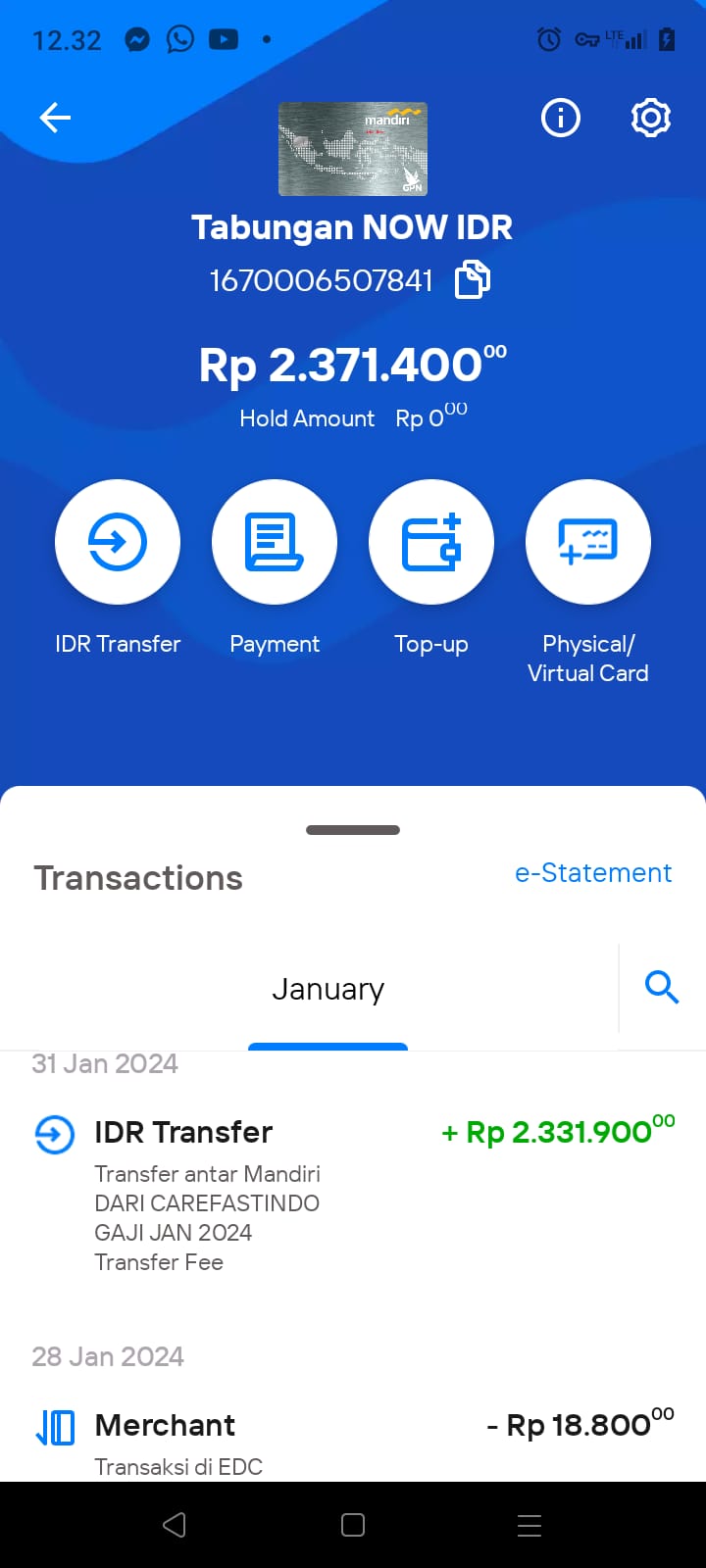The height and width of the screenshot is (1568, 706).
Task: Open the Merchant transaction from 28 Jan
Action: pyautogui.click(x=353, y=1441)
